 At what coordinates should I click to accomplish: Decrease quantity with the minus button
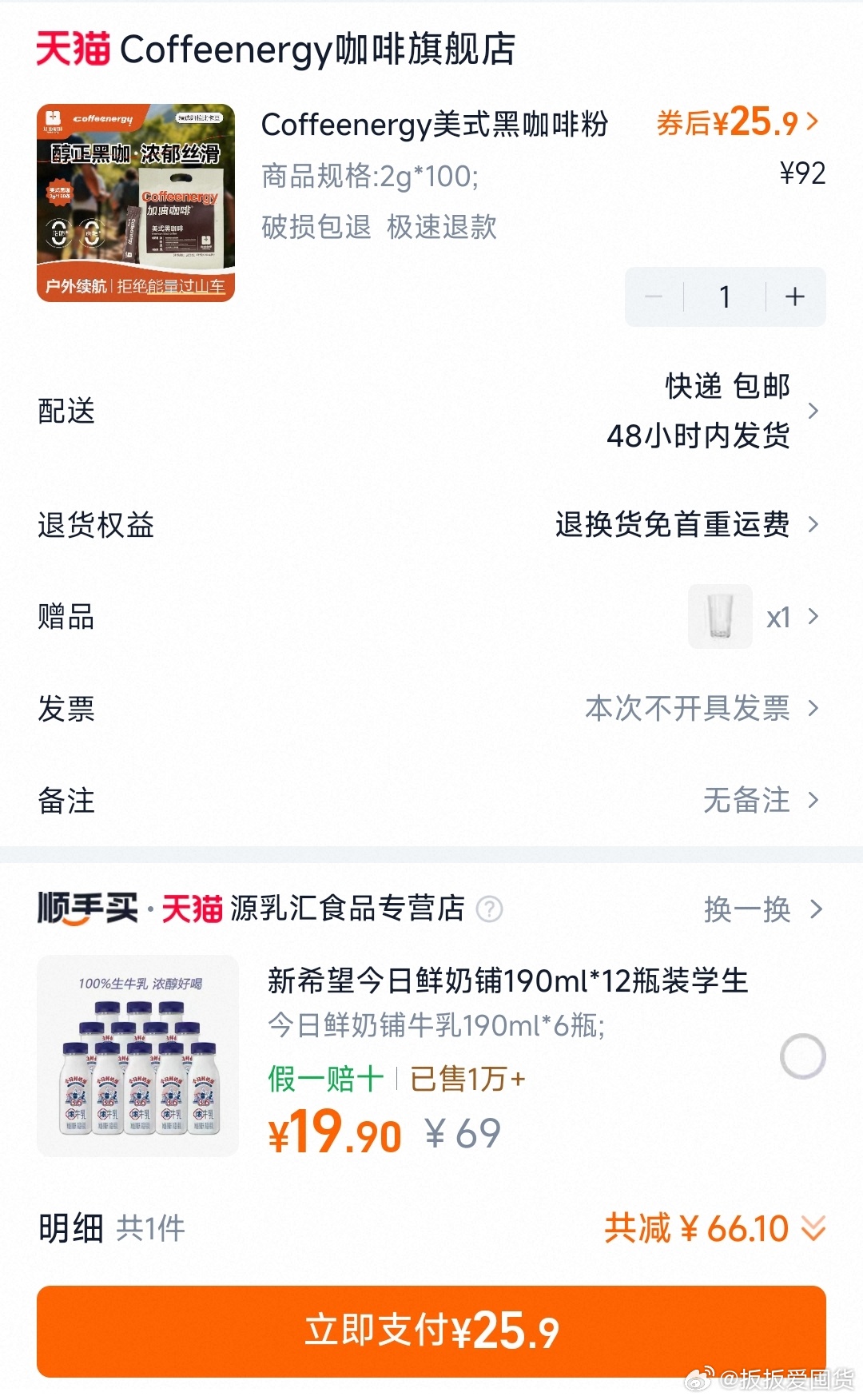click(x=654, y=297)
